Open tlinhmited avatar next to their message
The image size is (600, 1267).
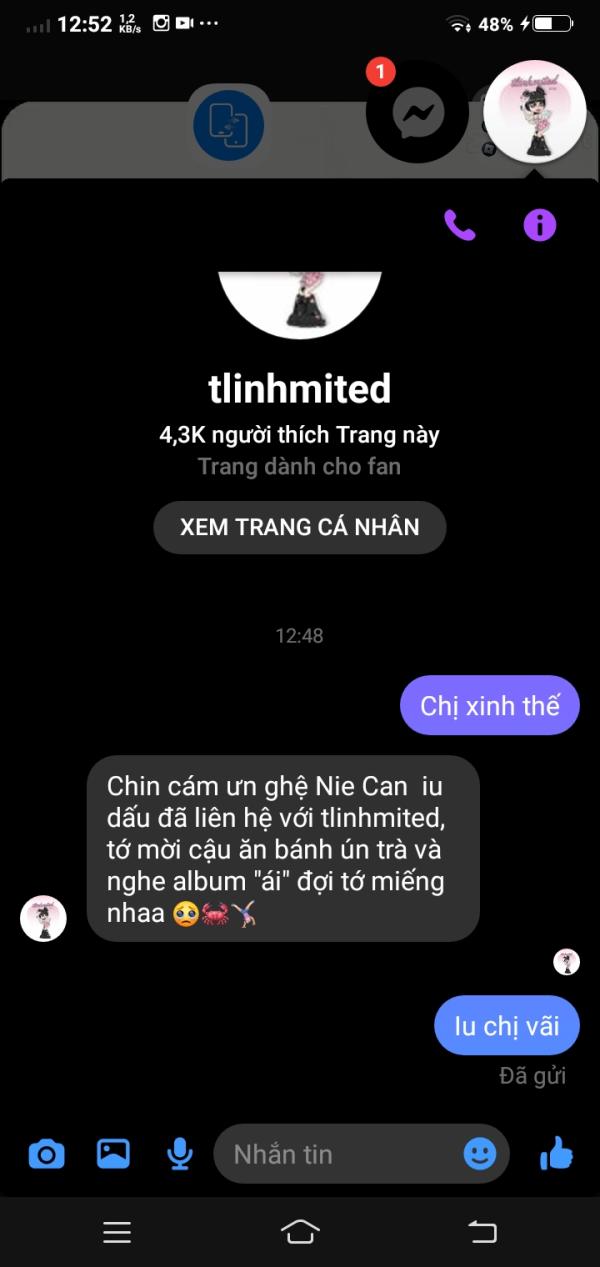43,918
